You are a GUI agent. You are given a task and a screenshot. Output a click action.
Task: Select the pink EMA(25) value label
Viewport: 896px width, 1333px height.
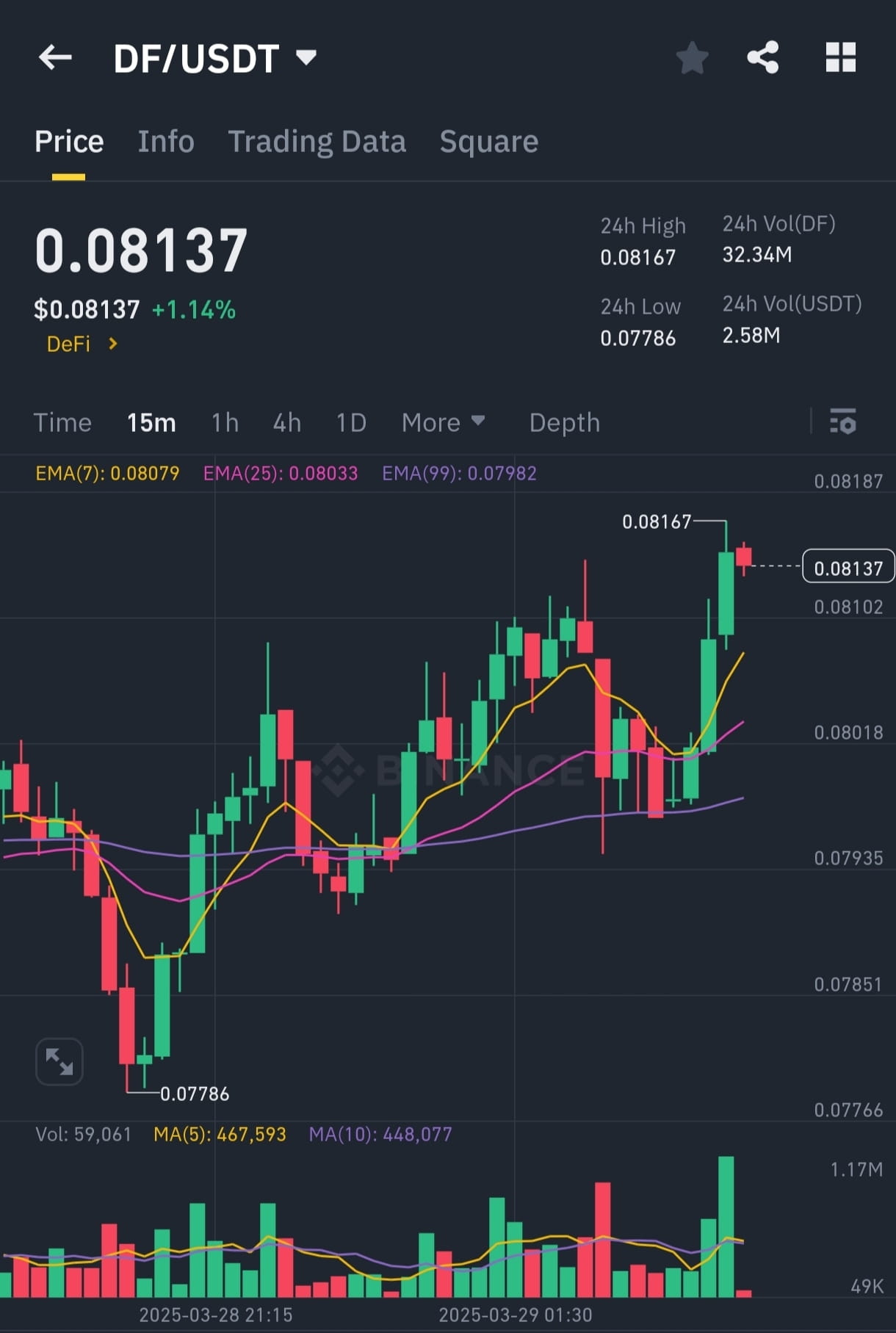coord(281,474)
